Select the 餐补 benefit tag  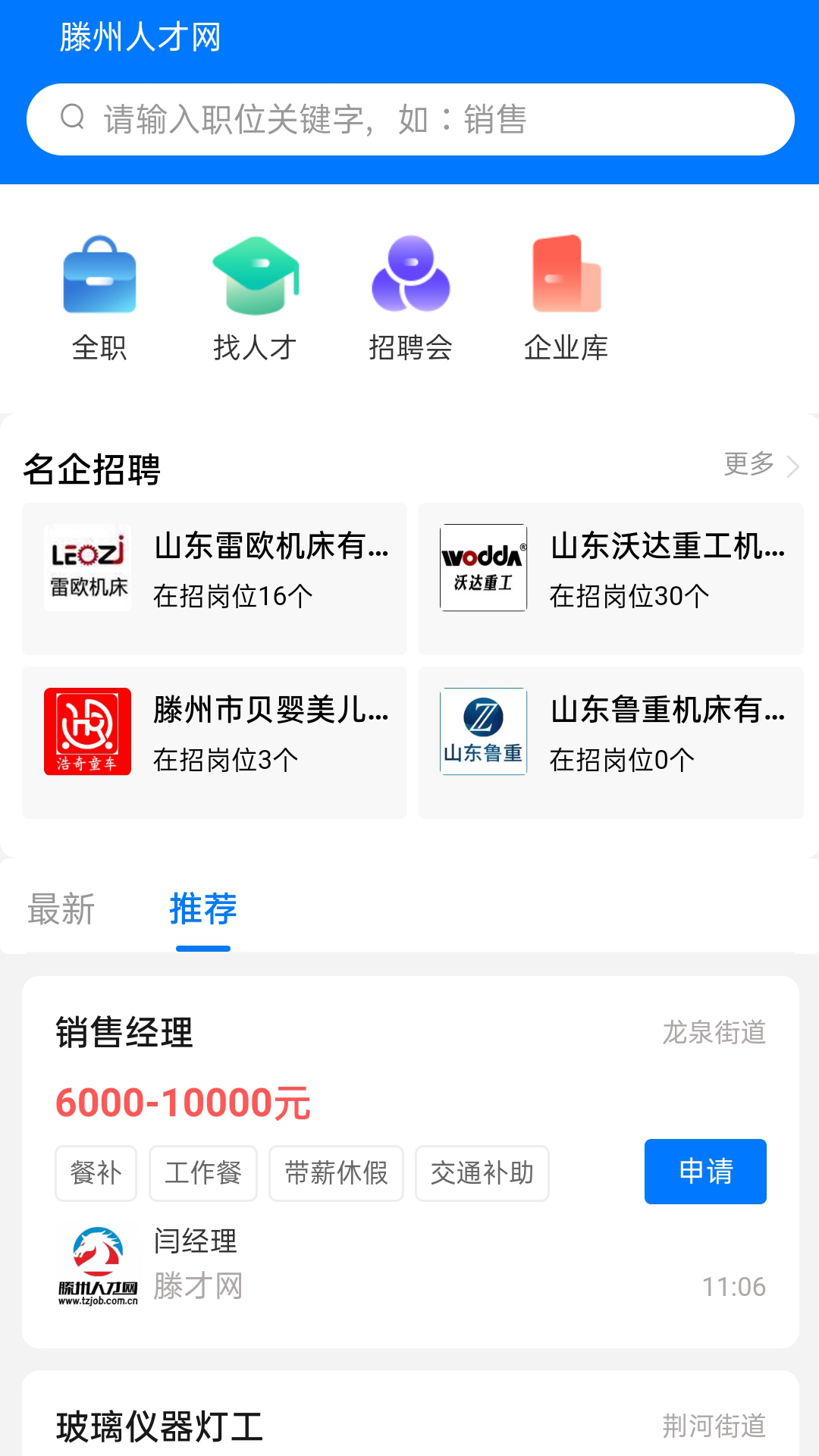(x=96, y=1173)
